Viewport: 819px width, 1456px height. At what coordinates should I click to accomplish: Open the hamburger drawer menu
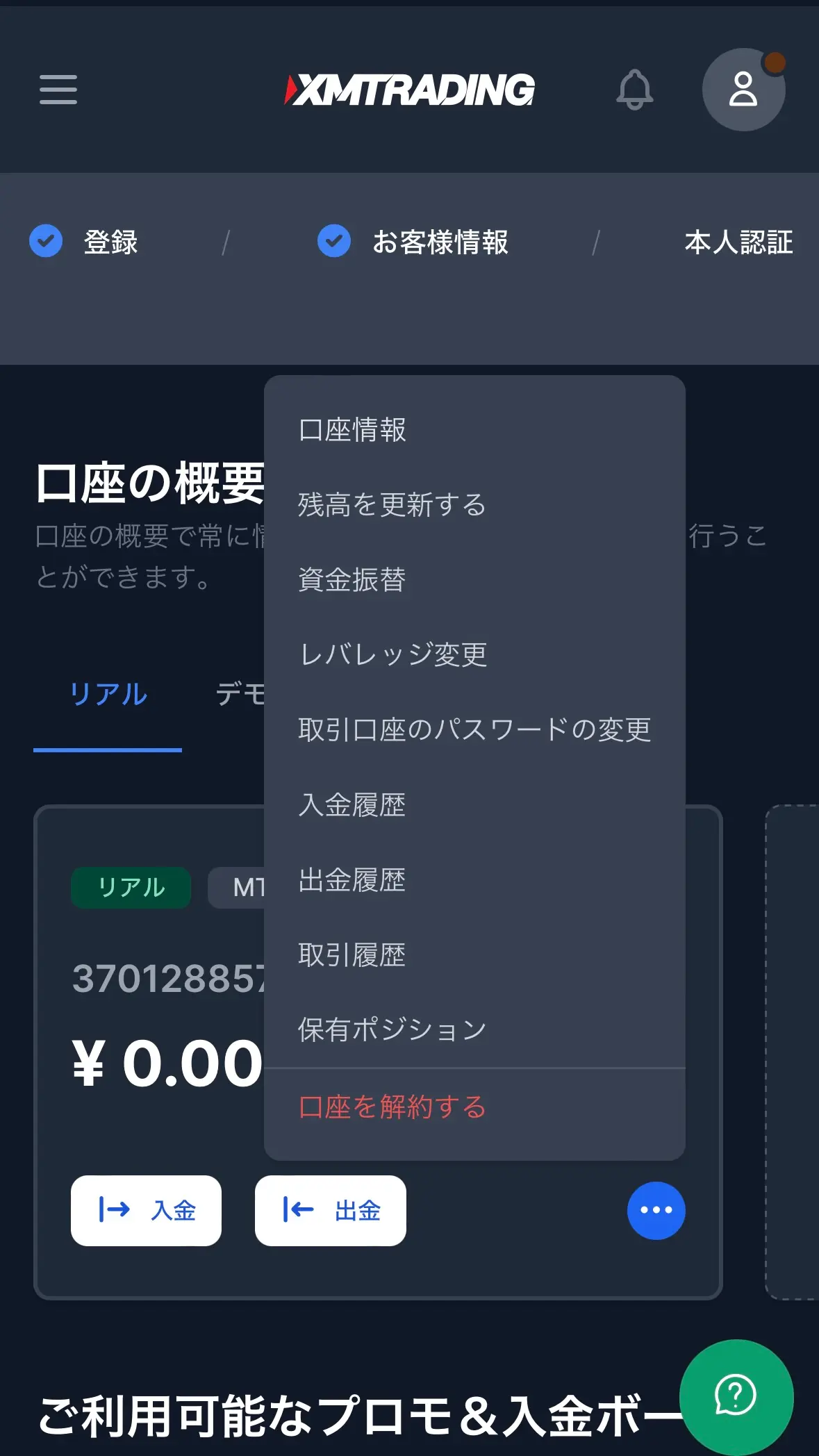pos(58,90)
